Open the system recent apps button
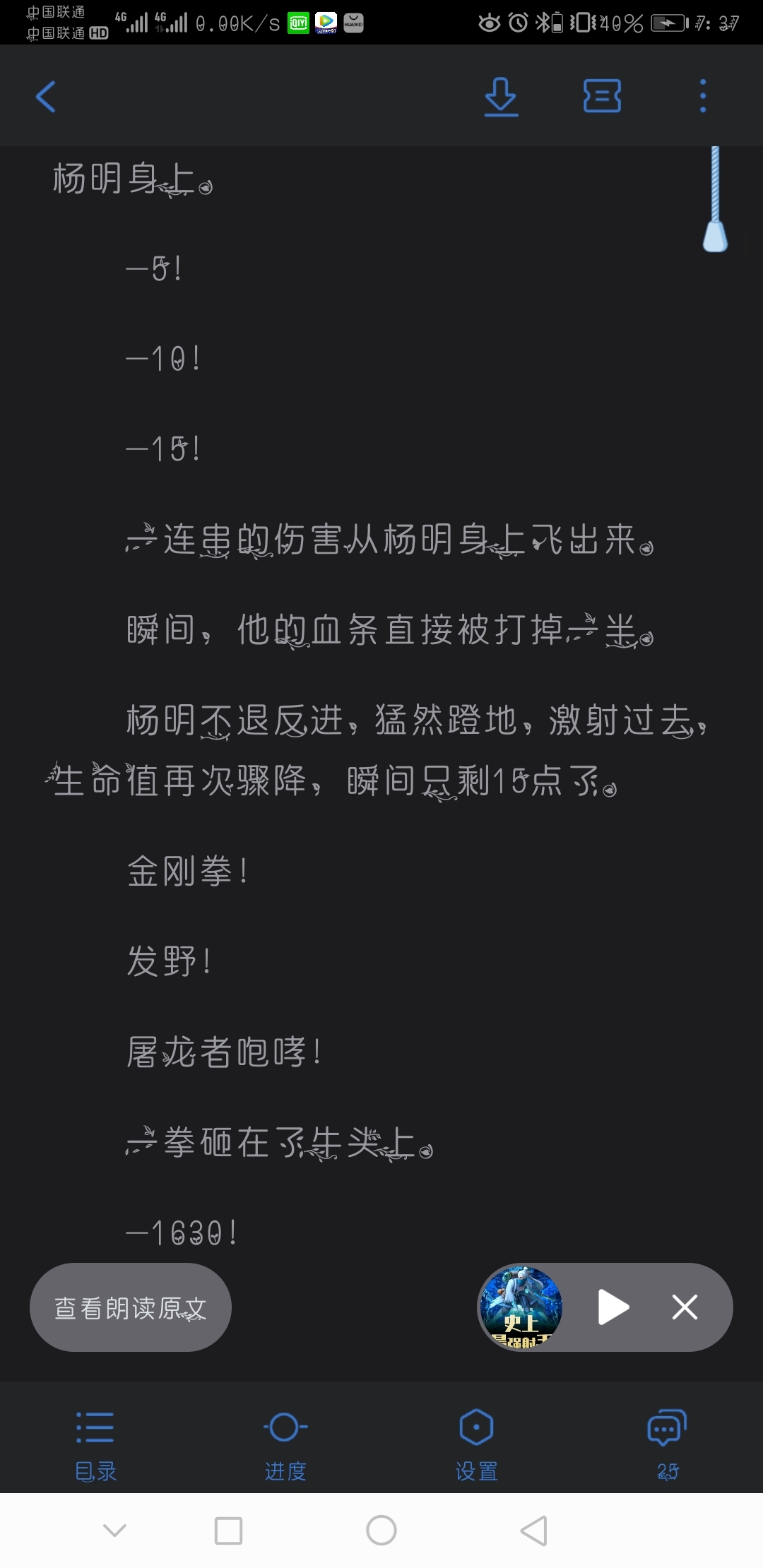Image resolution: width=763 pixels, height=1568 pixels. tap(228, 1531)
